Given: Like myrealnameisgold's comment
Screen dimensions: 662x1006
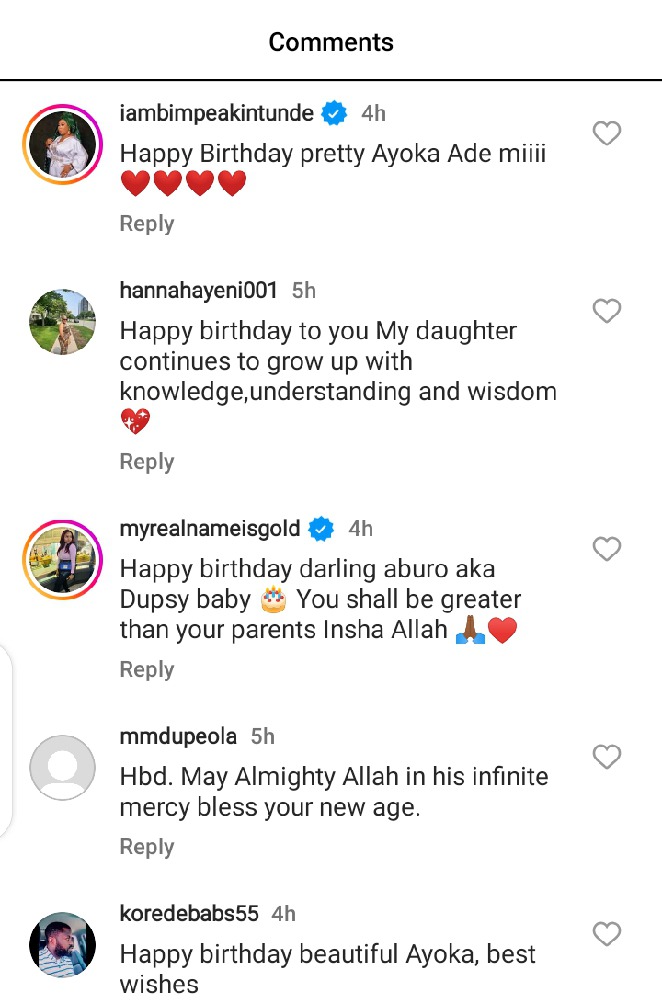Looking at the screenshot, I should pyautogui.click(x=607, y=549).
